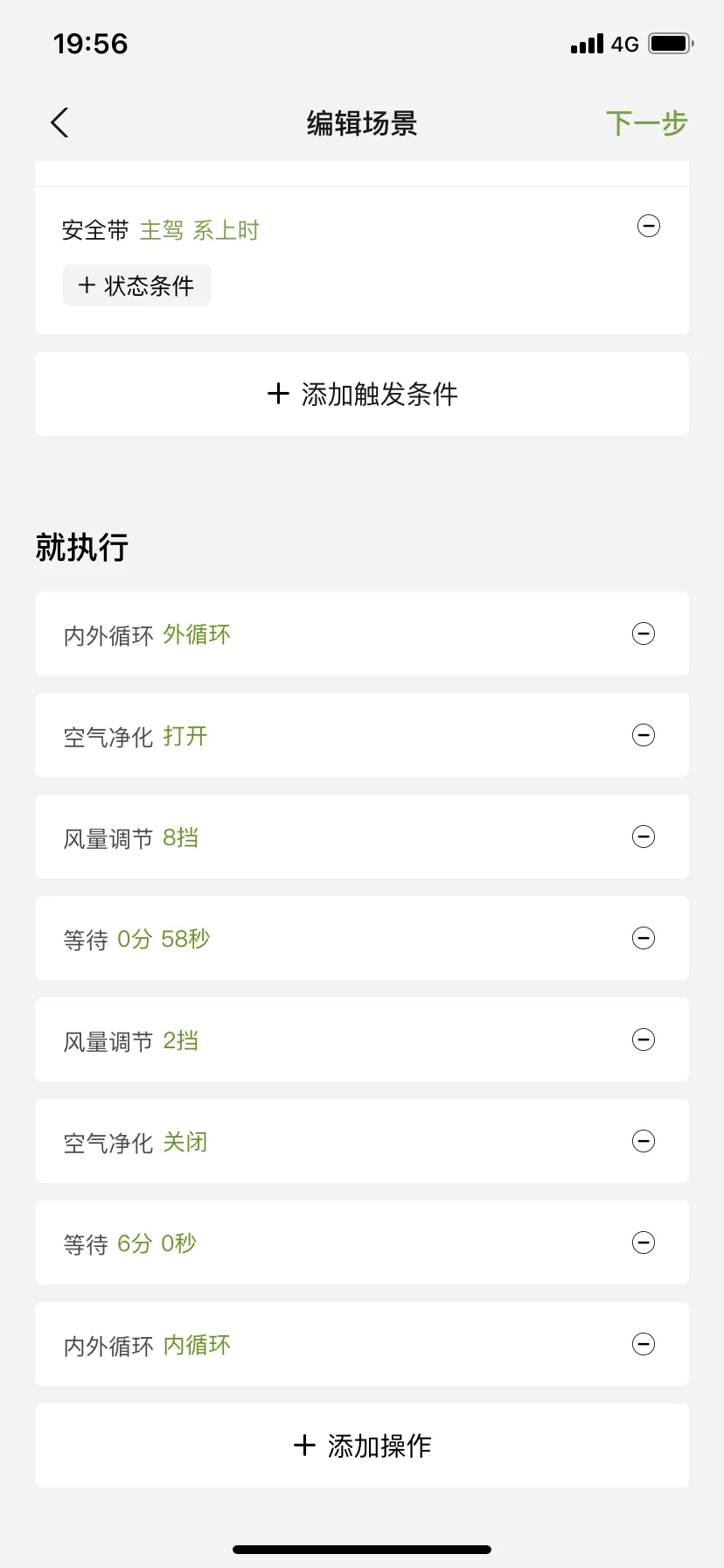Go back using the top-left arrow
This screenshot has height=1568, width=724.
59,123
